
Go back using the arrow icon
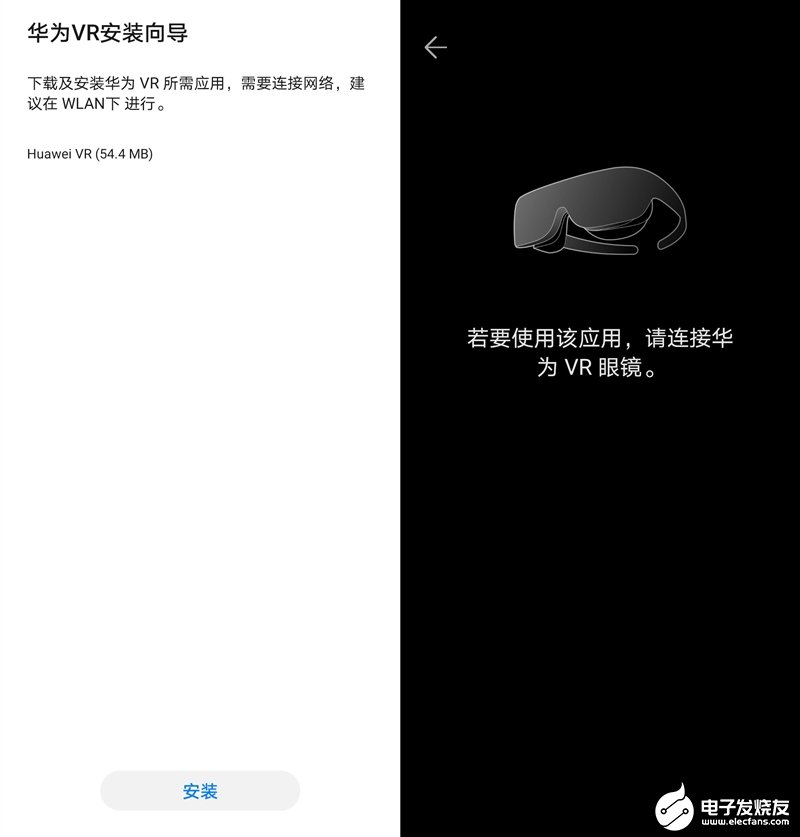point(435,47)
